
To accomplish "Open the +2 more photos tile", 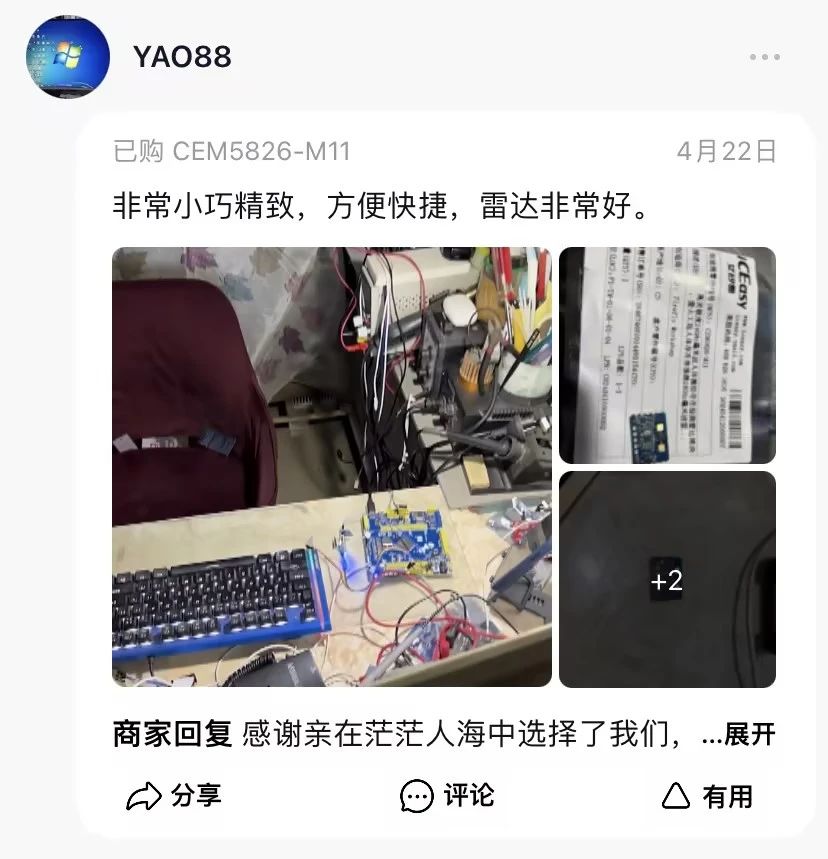I will [667, 580].
